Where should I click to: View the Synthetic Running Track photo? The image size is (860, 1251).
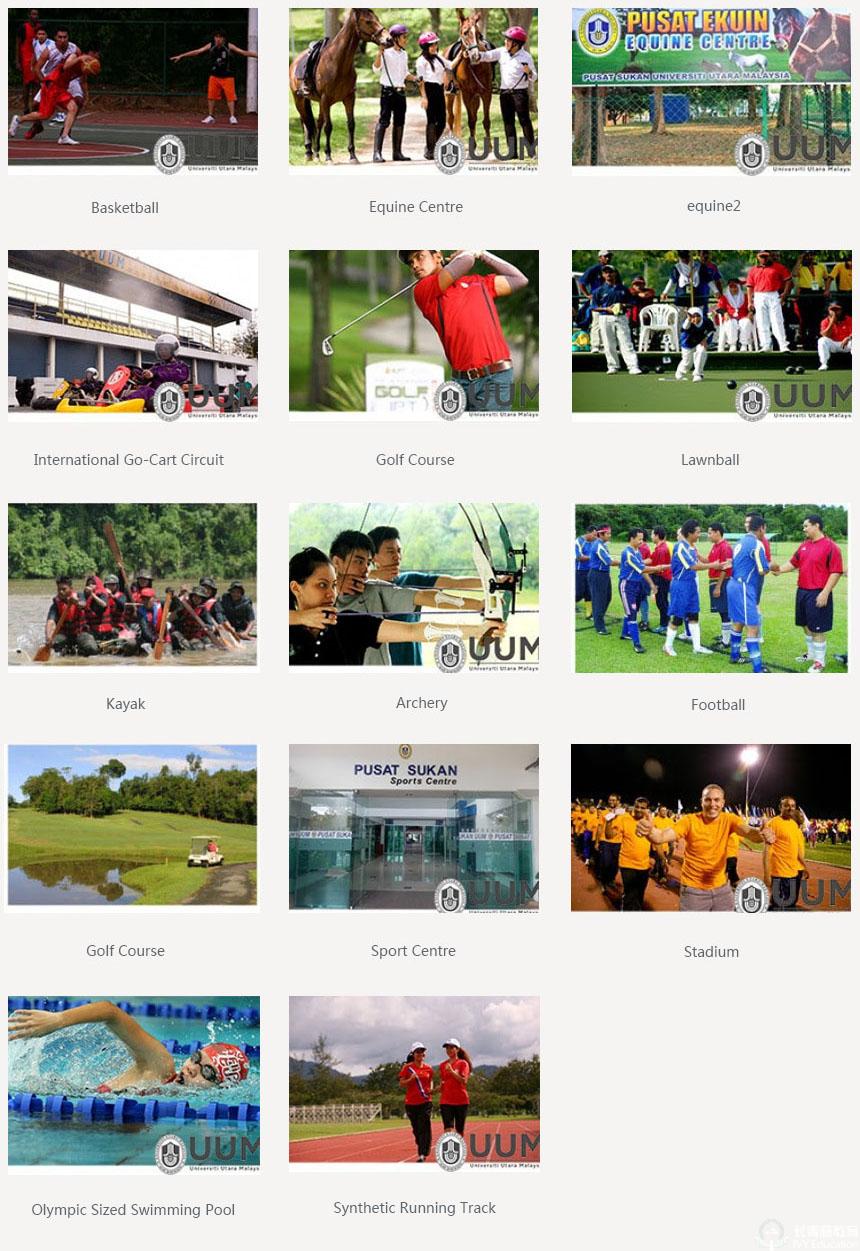click(x=413, y=1082)
